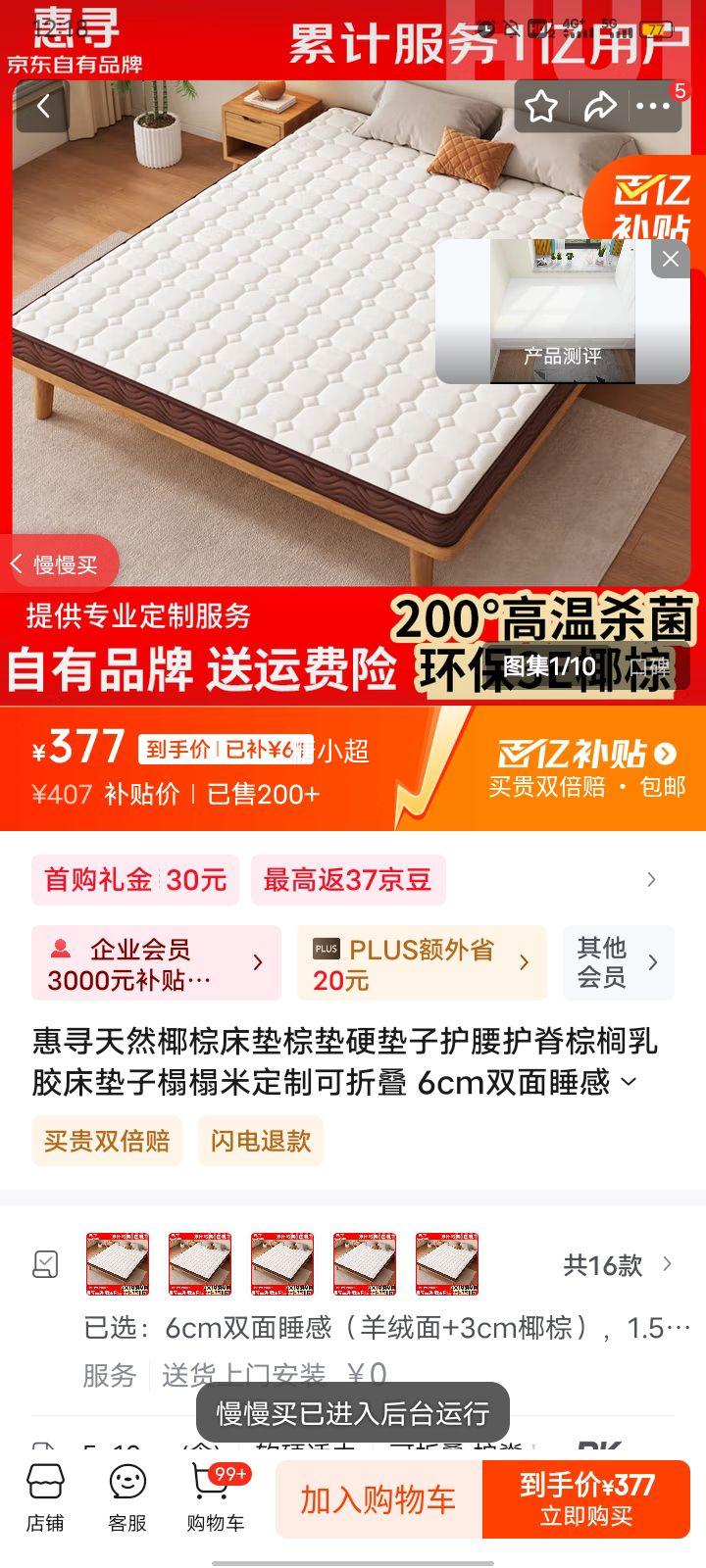Click the 首购礼金30元 coupon link

(x=135, y=880)
